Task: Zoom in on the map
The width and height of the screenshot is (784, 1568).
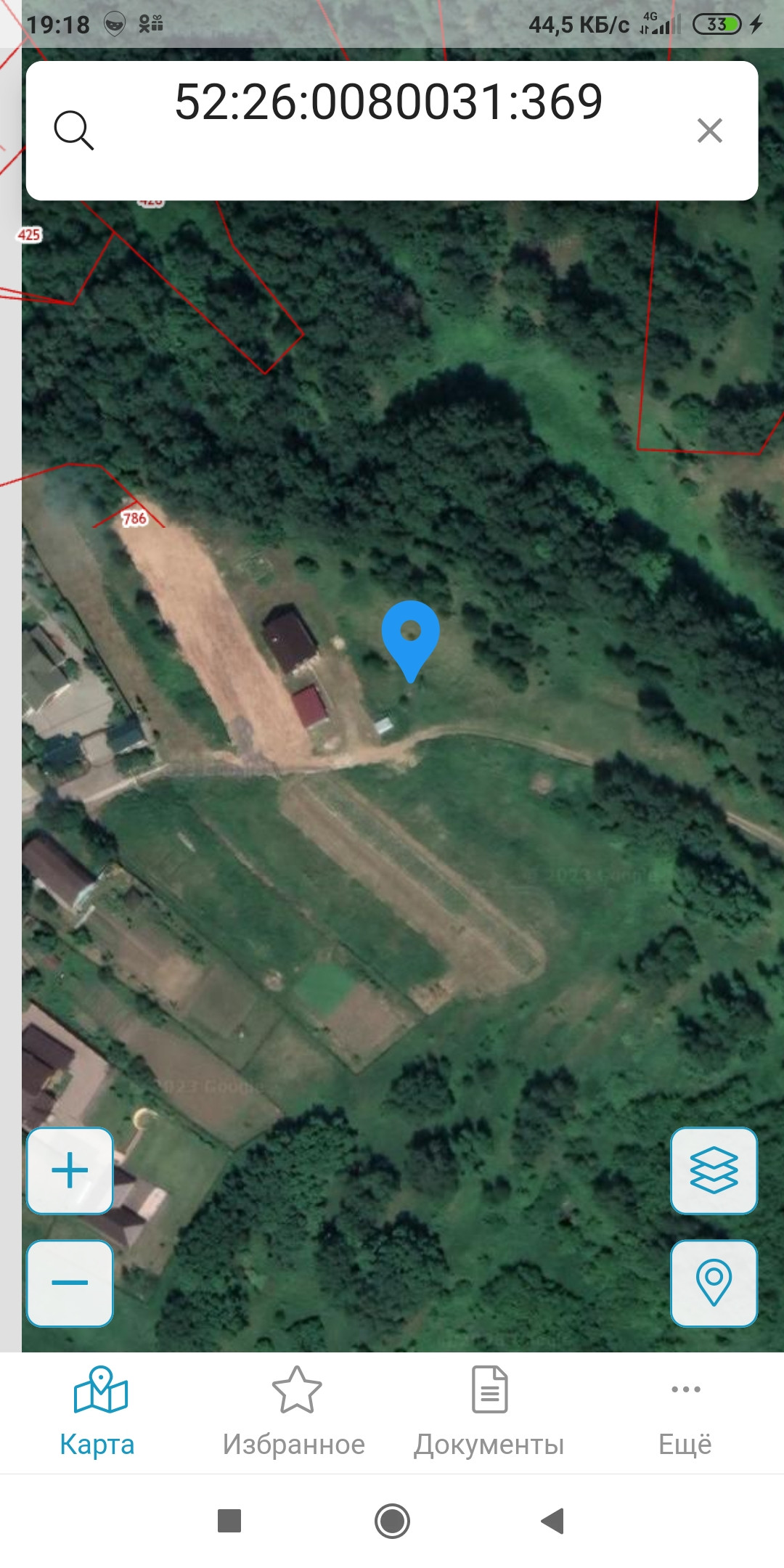Action: tap(70, 1170)
